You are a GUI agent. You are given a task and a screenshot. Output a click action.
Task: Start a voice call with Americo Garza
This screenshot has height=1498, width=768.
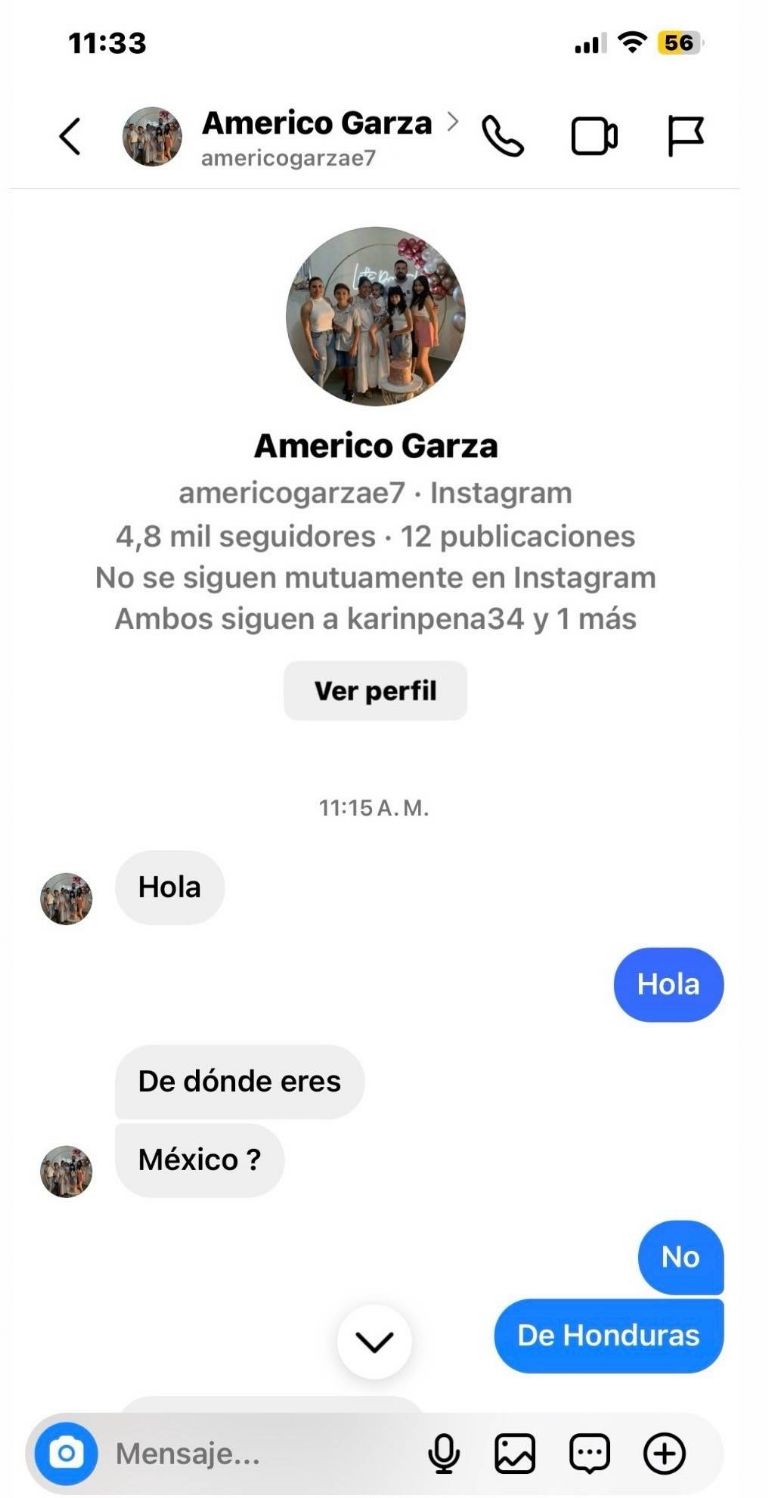(502, 136)
